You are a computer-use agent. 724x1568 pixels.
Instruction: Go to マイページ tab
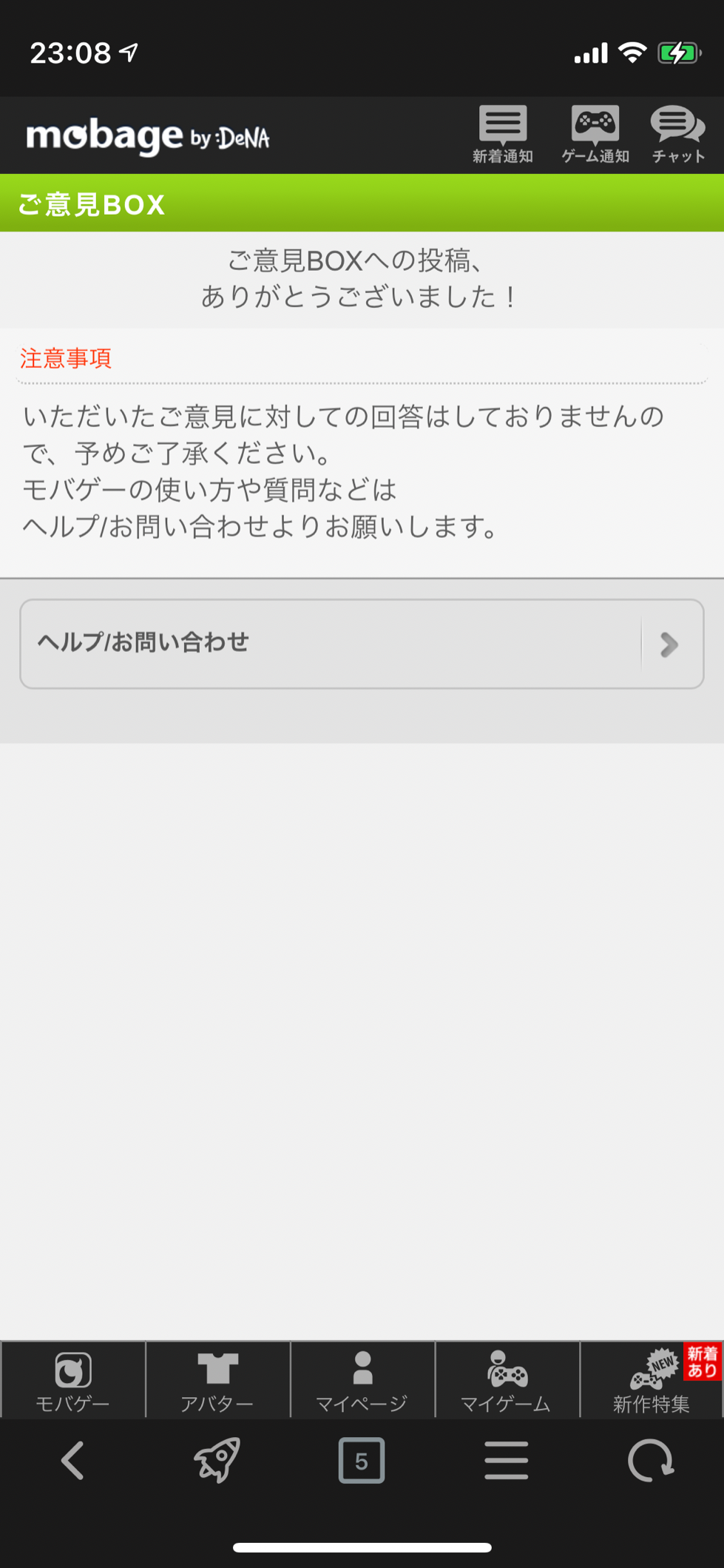[362, 1380]
